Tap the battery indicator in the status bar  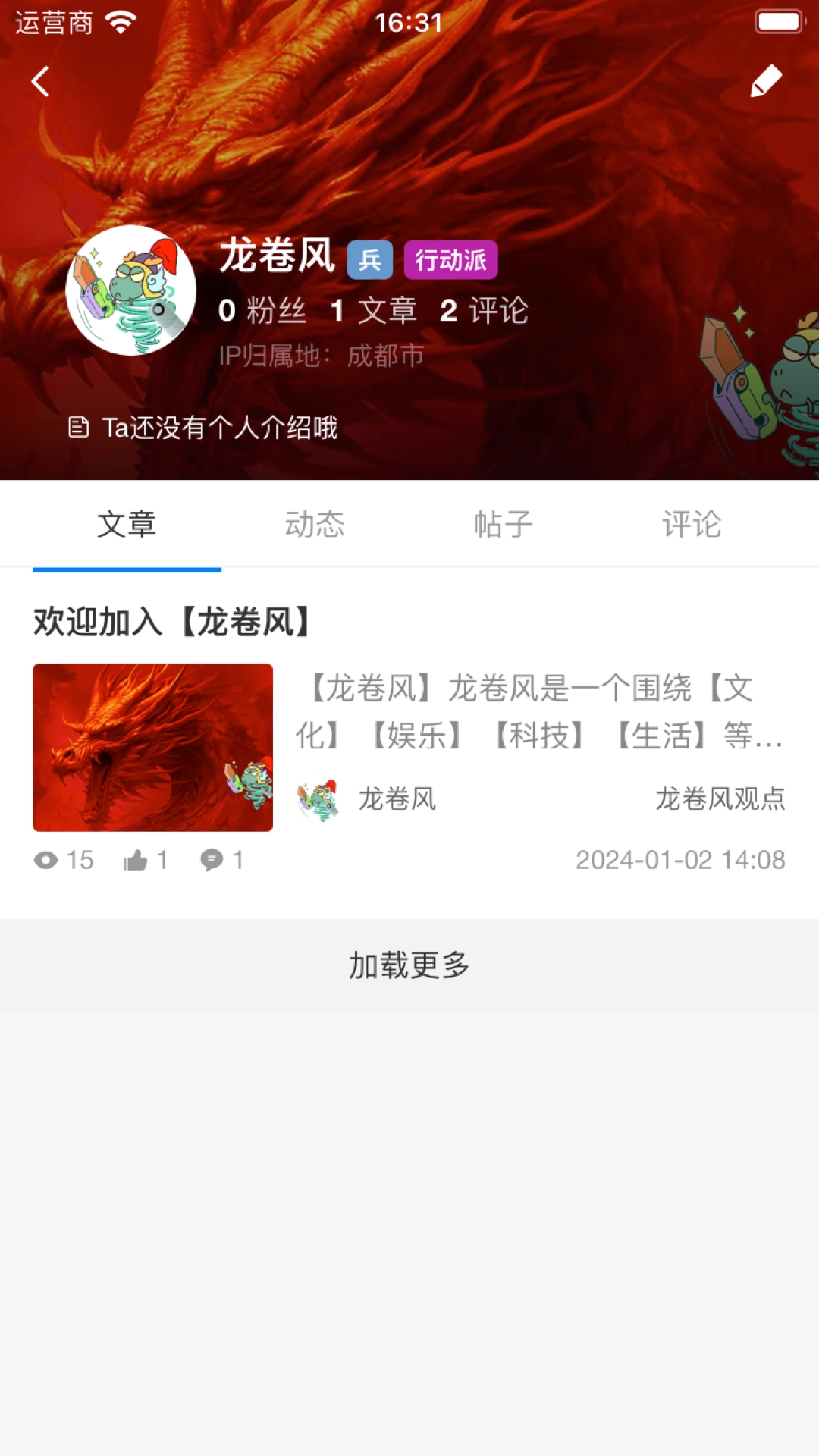click(773, 21)
